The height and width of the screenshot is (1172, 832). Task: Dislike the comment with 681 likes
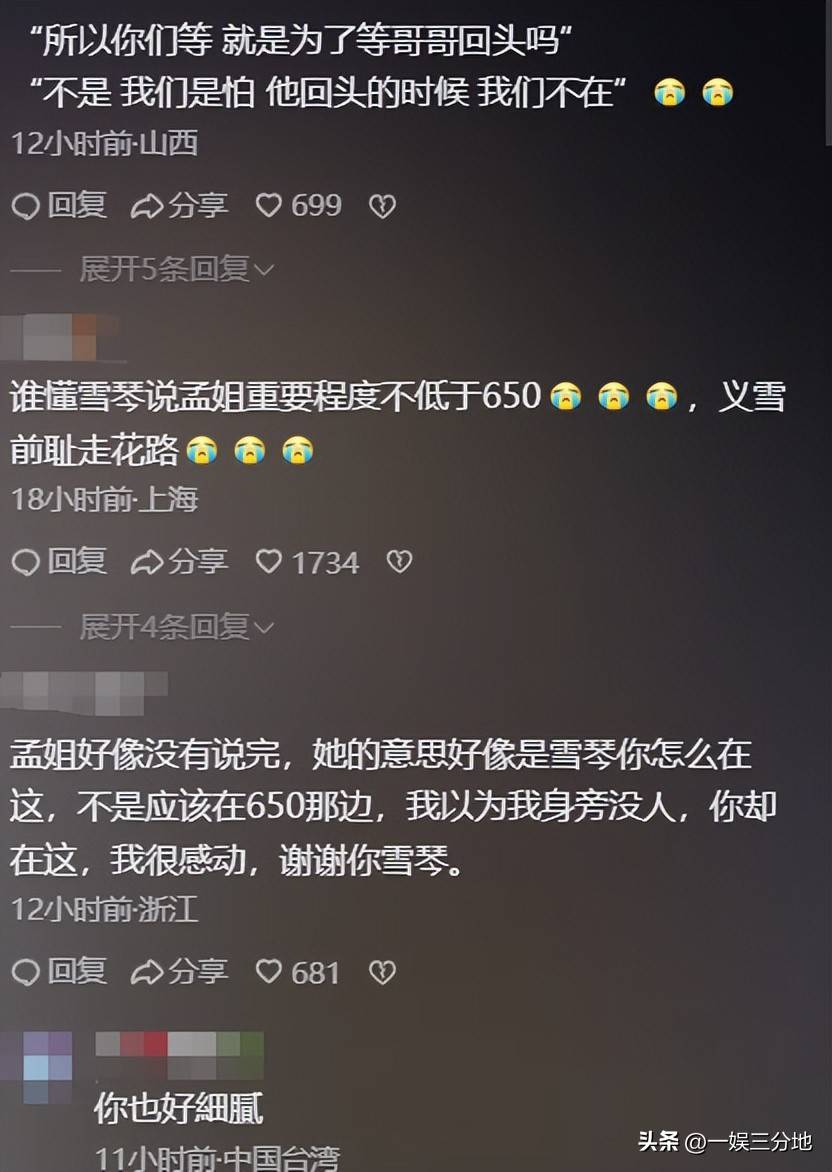(382, 972)
